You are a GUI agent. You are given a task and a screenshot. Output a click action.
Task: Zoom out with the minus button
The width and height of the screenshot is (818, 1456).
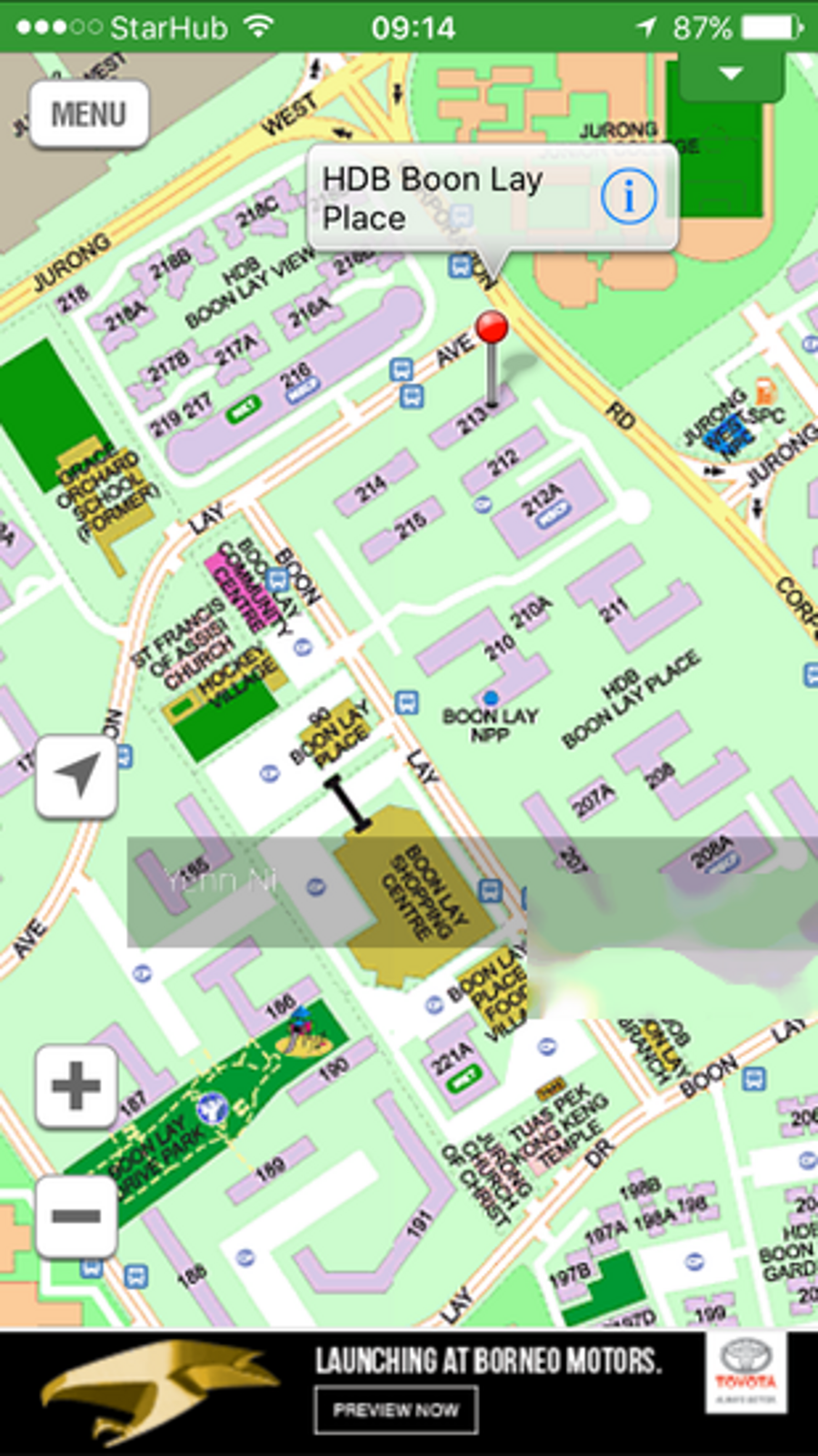click(x=76, y=1215)
